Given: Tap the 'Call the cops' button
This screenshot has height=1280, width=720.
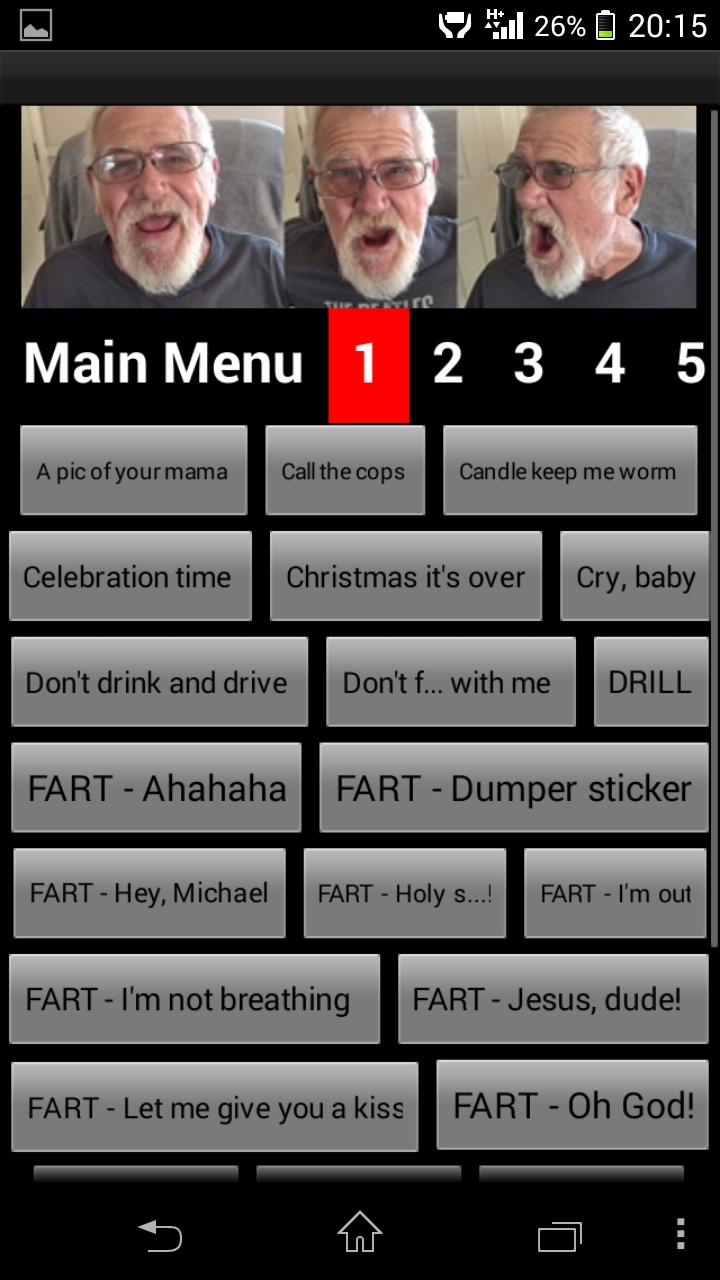Looking at the screenshot, I should click(x=345, y=470).
